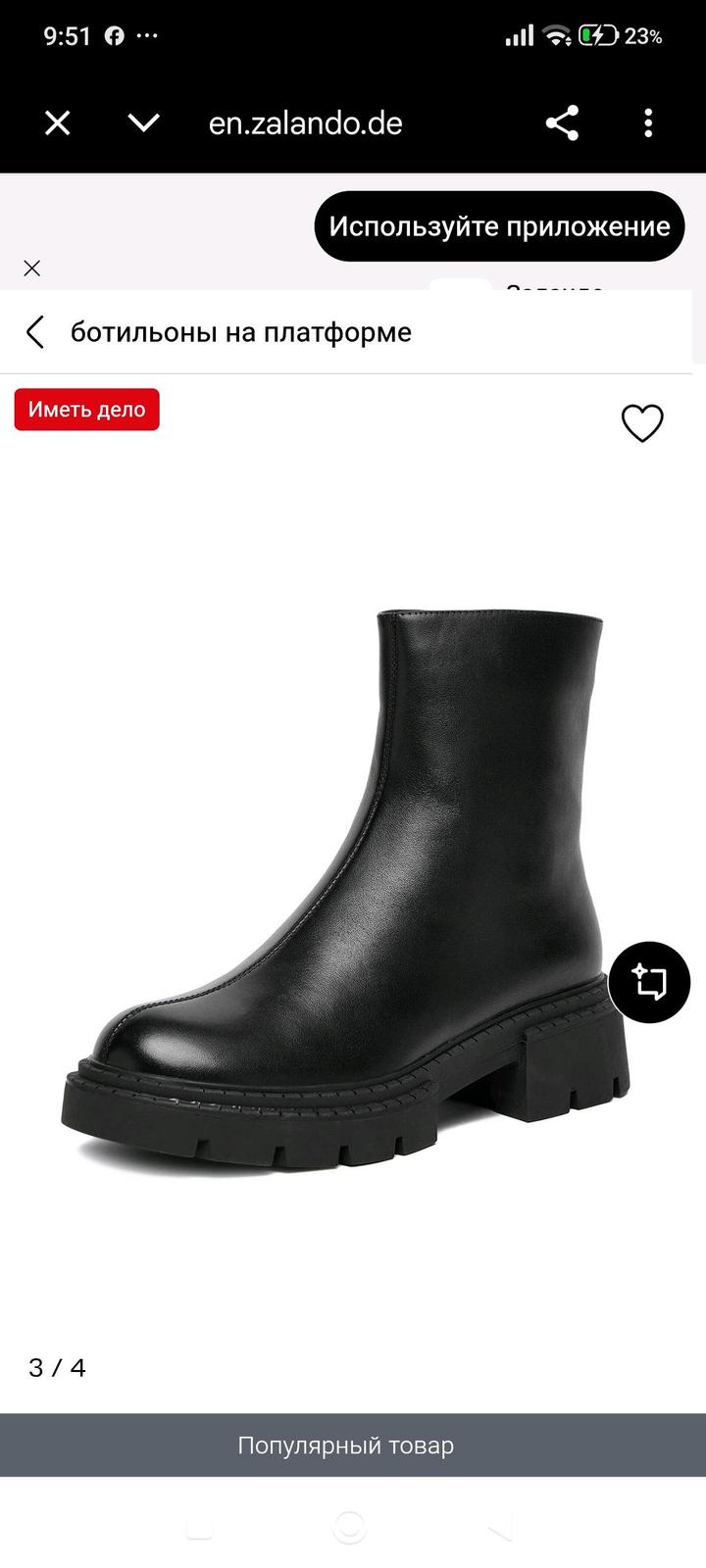
Task: Add the boot to wishlist
Action: point(642,422)
